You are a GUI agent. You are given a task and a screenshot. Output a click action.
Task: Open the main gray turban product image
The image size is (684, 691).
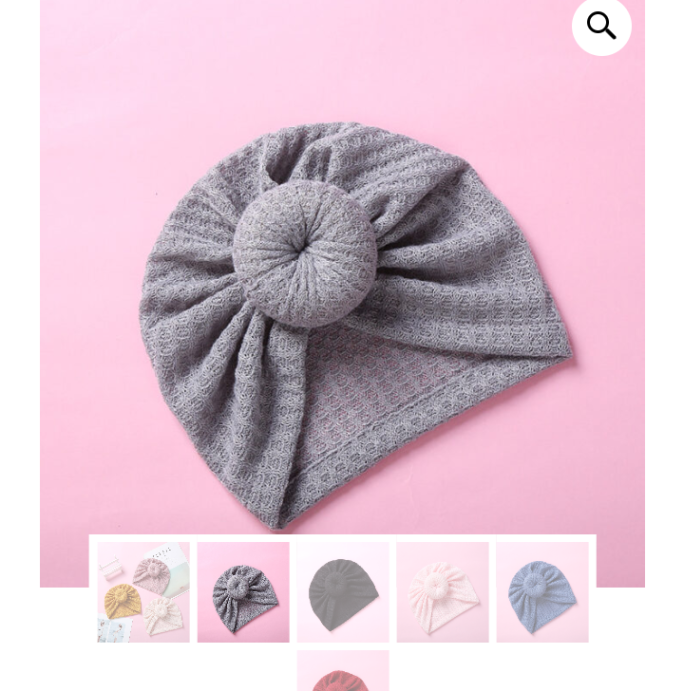tap(342, 300)
